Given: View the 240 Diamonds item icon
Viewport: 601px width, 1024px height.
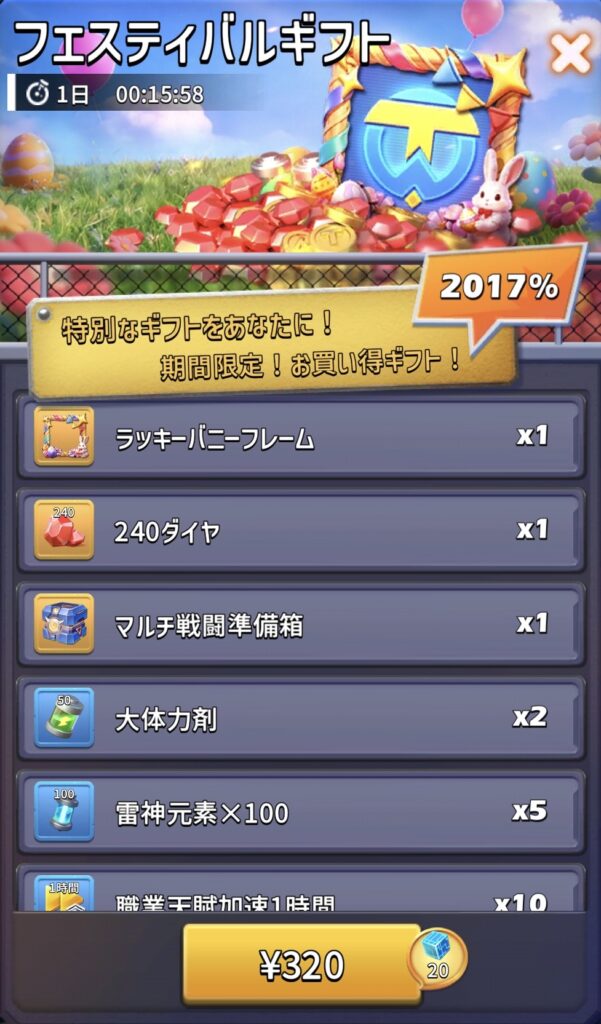Looking at the screenshot, I should (x=64, y=530).
